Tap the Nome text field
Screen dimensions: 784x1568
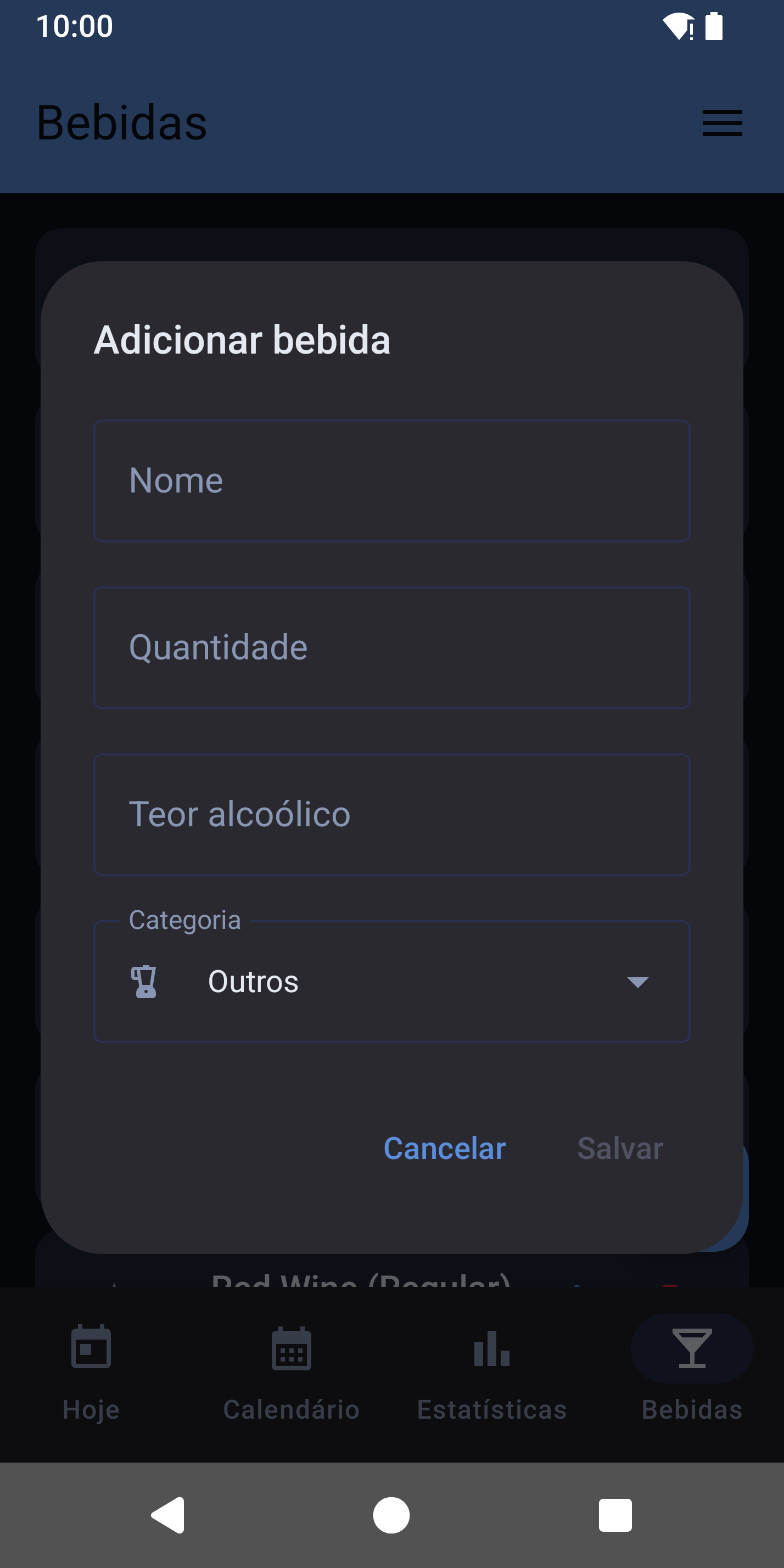pyautogui.click(x=391, y=480)
